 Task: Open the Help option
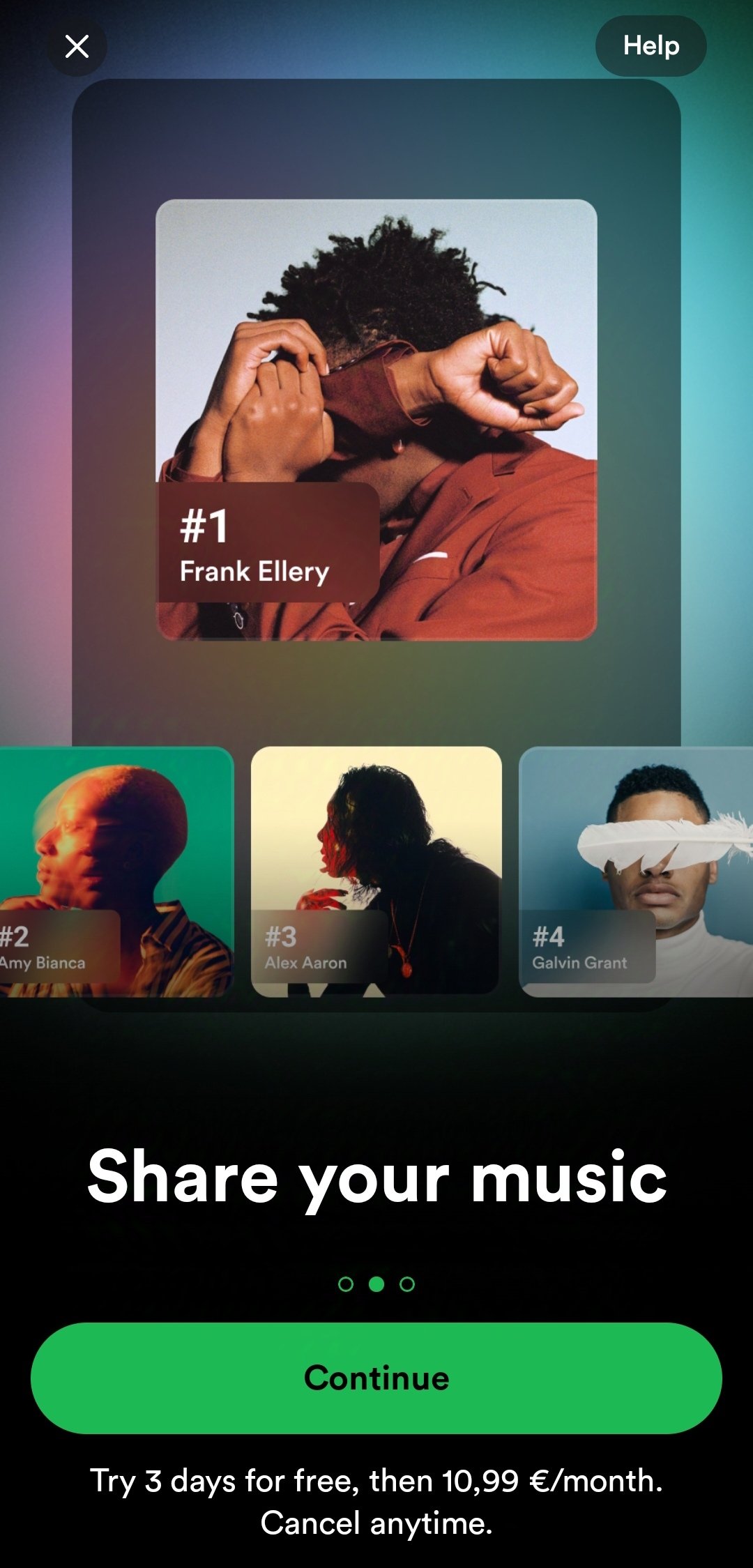coord(651,46)
